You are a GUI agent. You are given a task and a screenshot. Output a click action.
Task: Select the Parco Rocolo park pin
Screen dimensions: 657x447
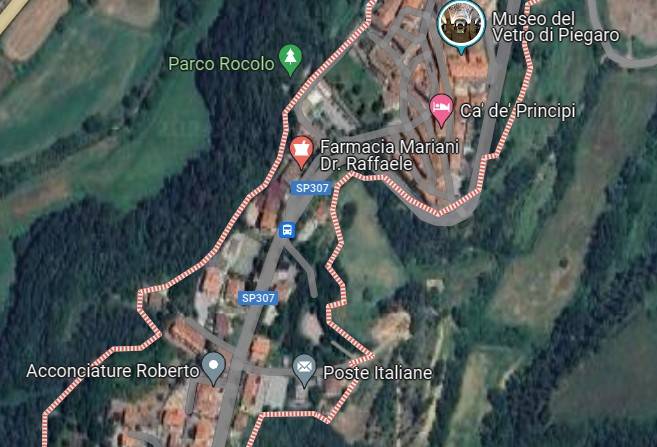click(291, 60)
